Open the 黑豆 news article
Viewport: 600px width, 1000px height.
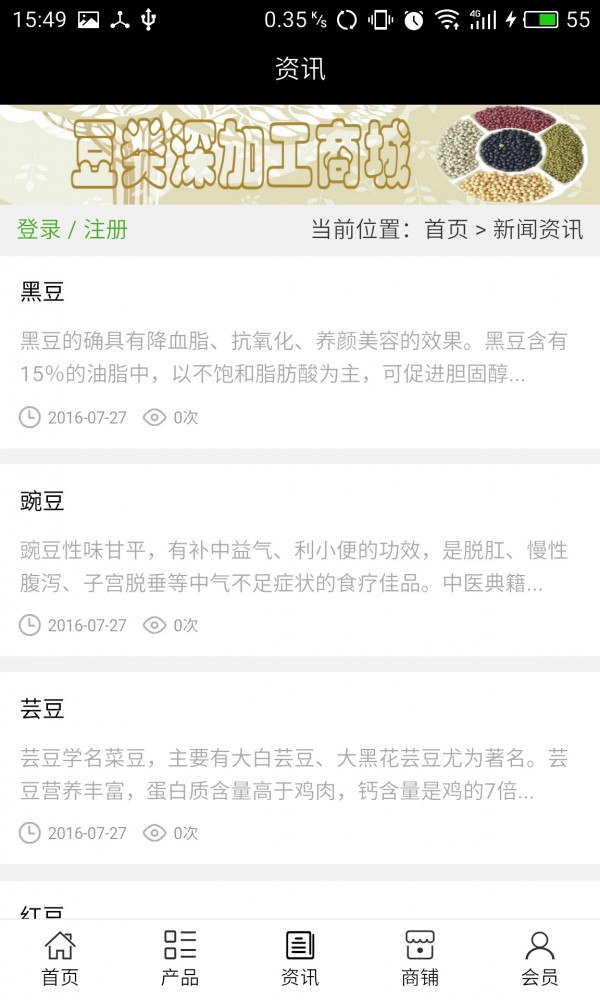pos(300,353)
